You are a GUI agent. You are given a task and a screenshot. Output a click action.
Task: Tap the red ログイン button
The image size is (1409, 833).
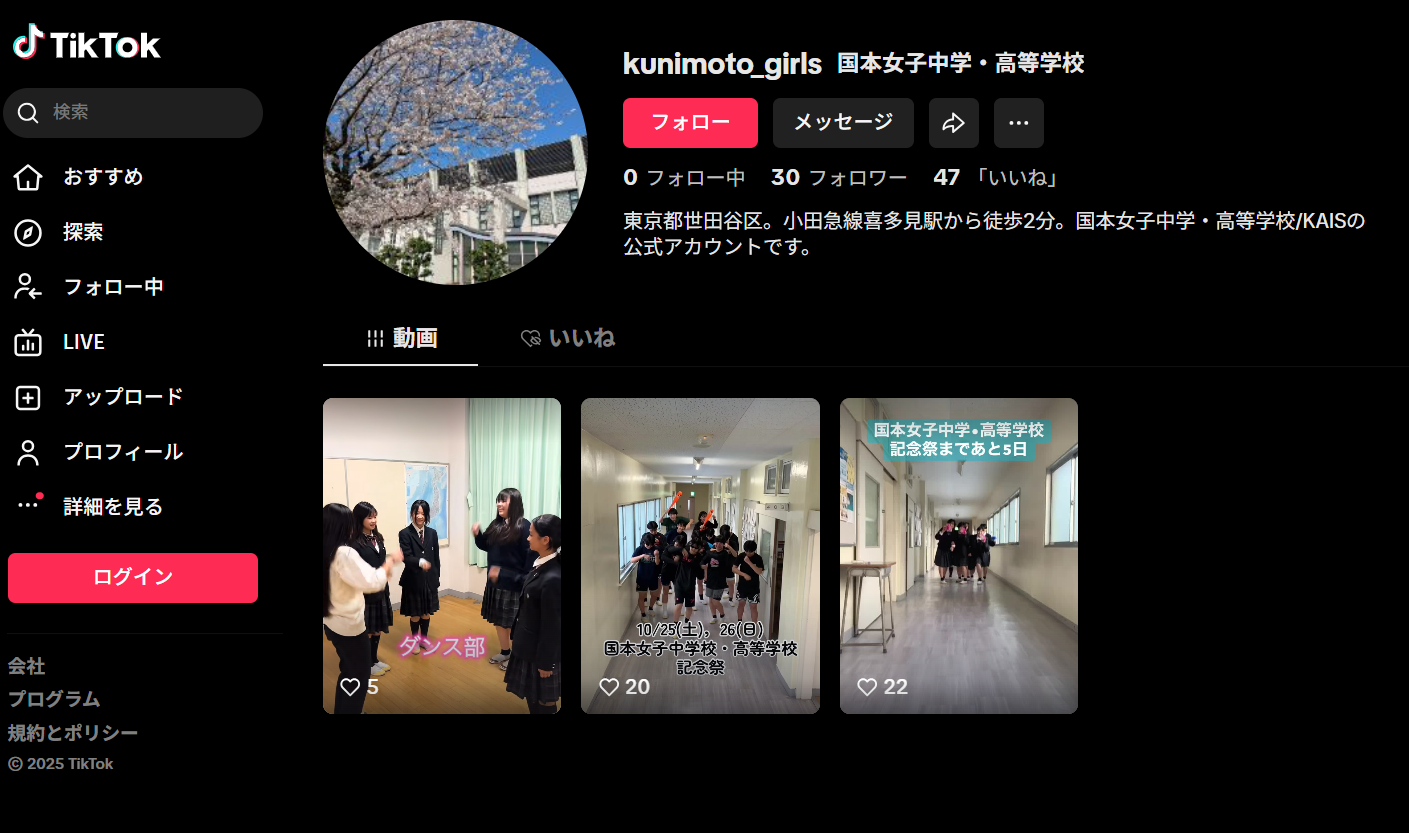[x=133, y=578]
